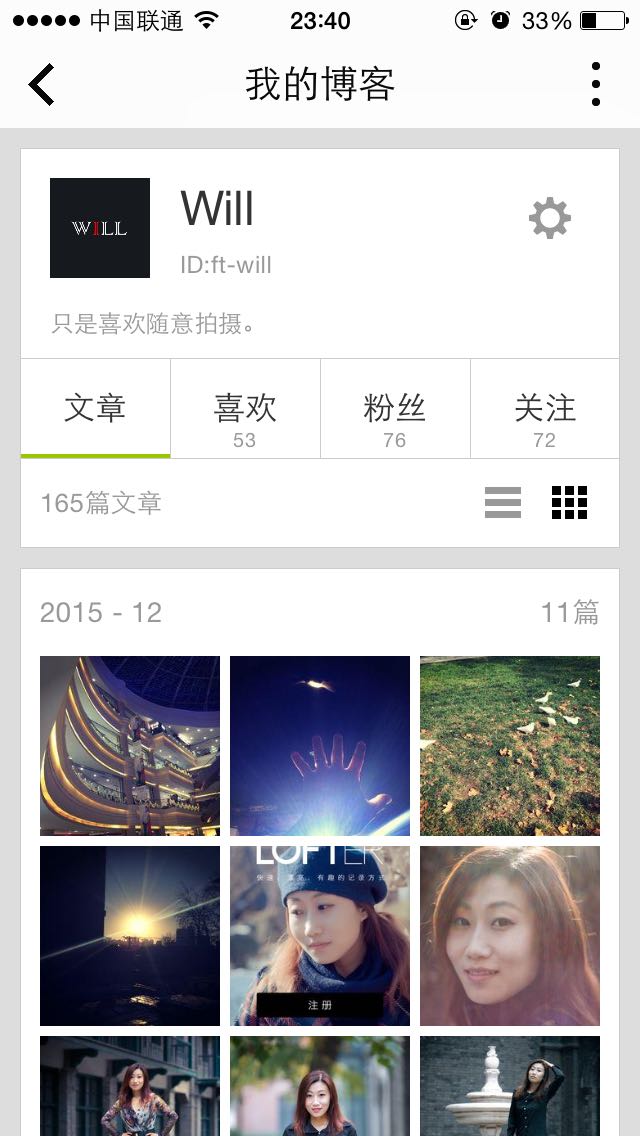This screenshot has height=1136, width=640.
Task: Open the close-up woman portrait photo
Action: [x=510, y=935]
